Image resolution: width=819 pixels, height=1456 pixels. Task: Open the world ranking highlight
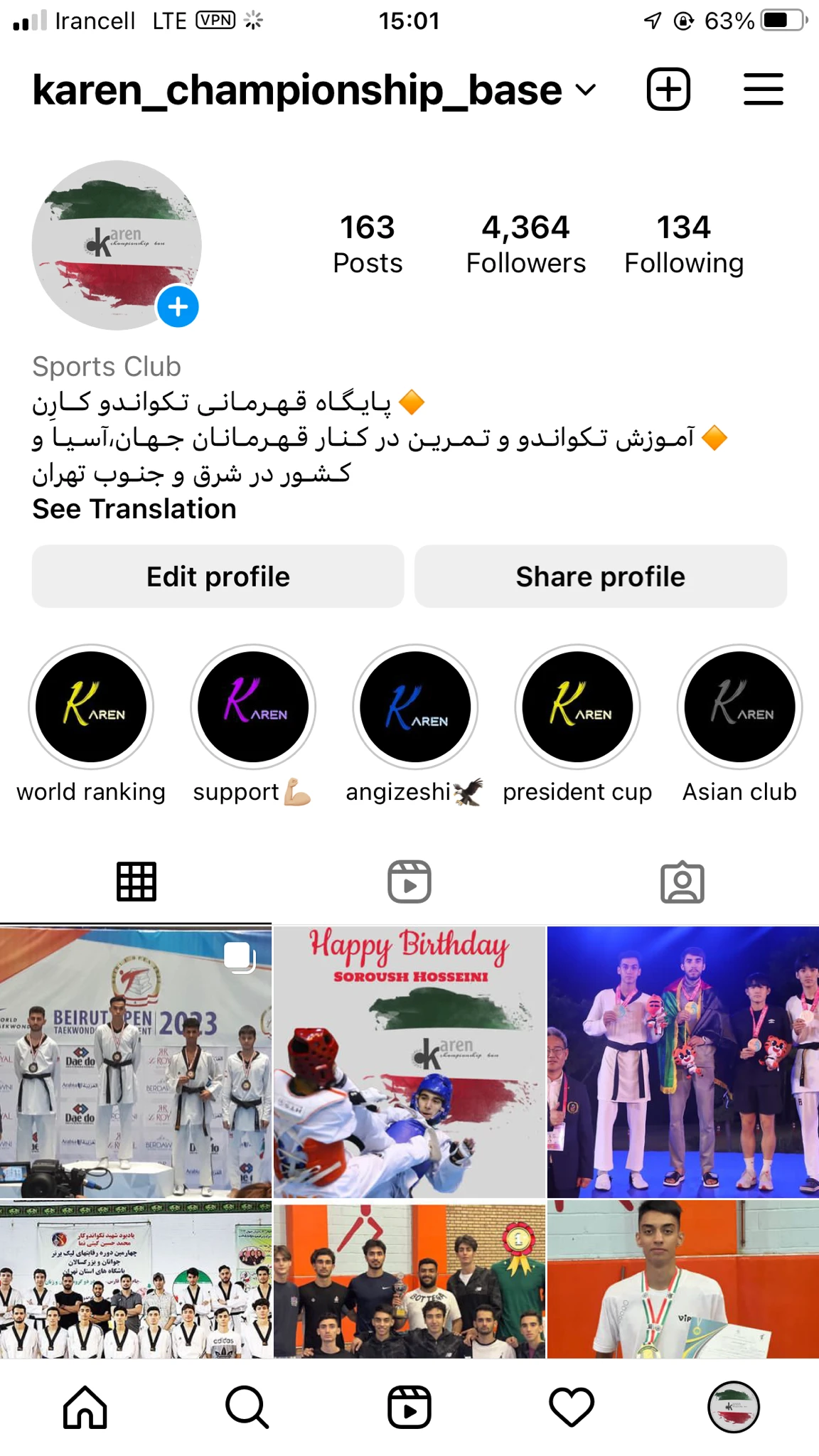[x=91, y=707]
